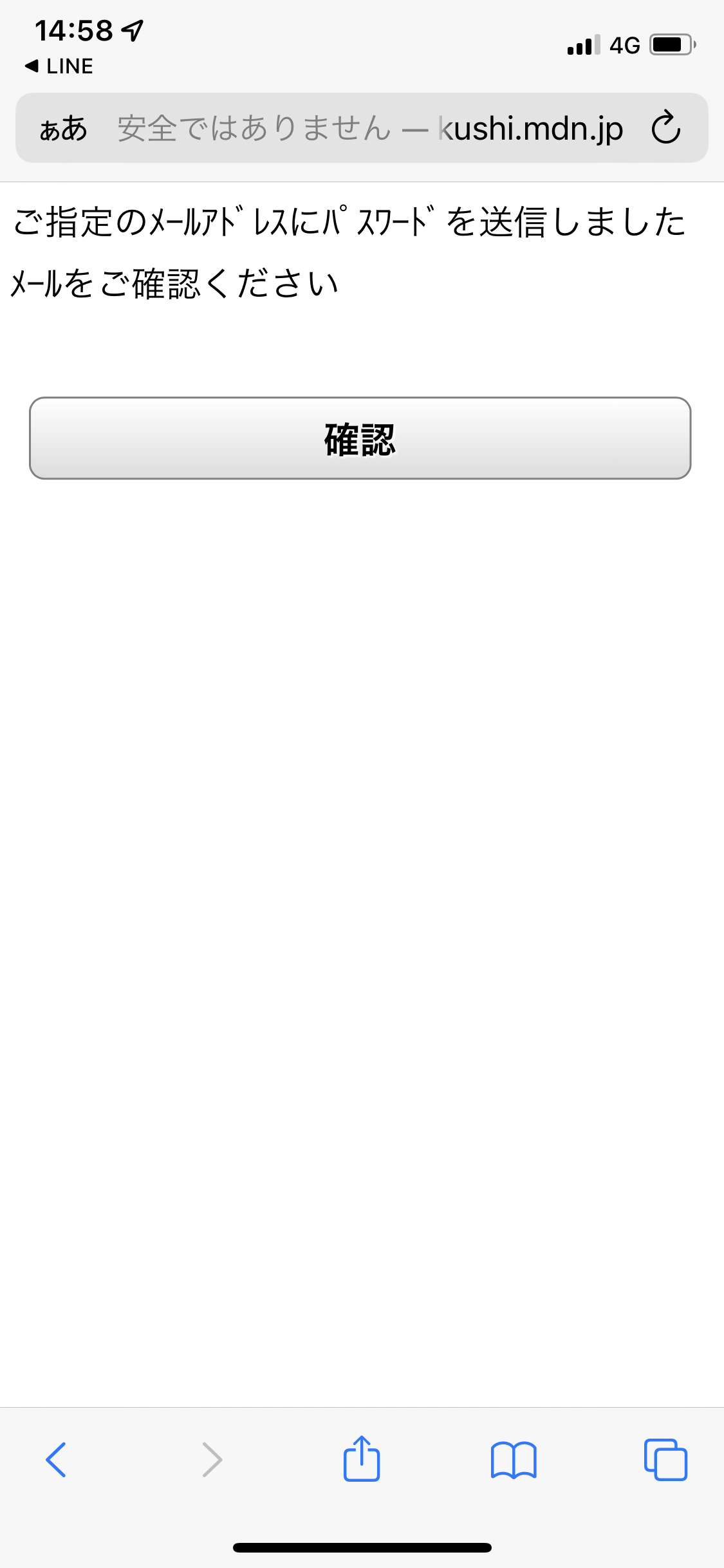Show all open tabs
The width and height of the screenshot is (724, 1568).
(665, 1459)
